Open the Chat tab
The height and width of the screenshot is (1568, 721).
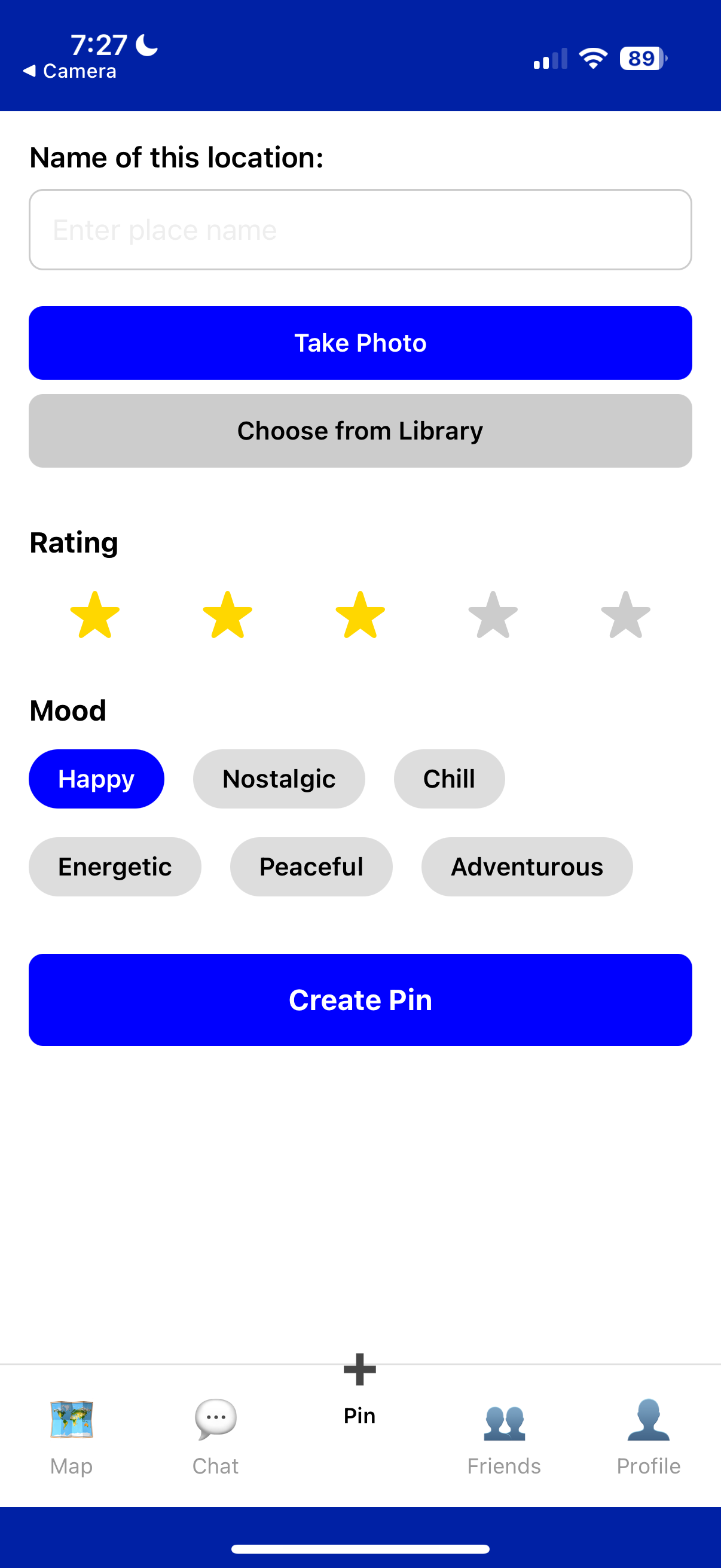215,1435
